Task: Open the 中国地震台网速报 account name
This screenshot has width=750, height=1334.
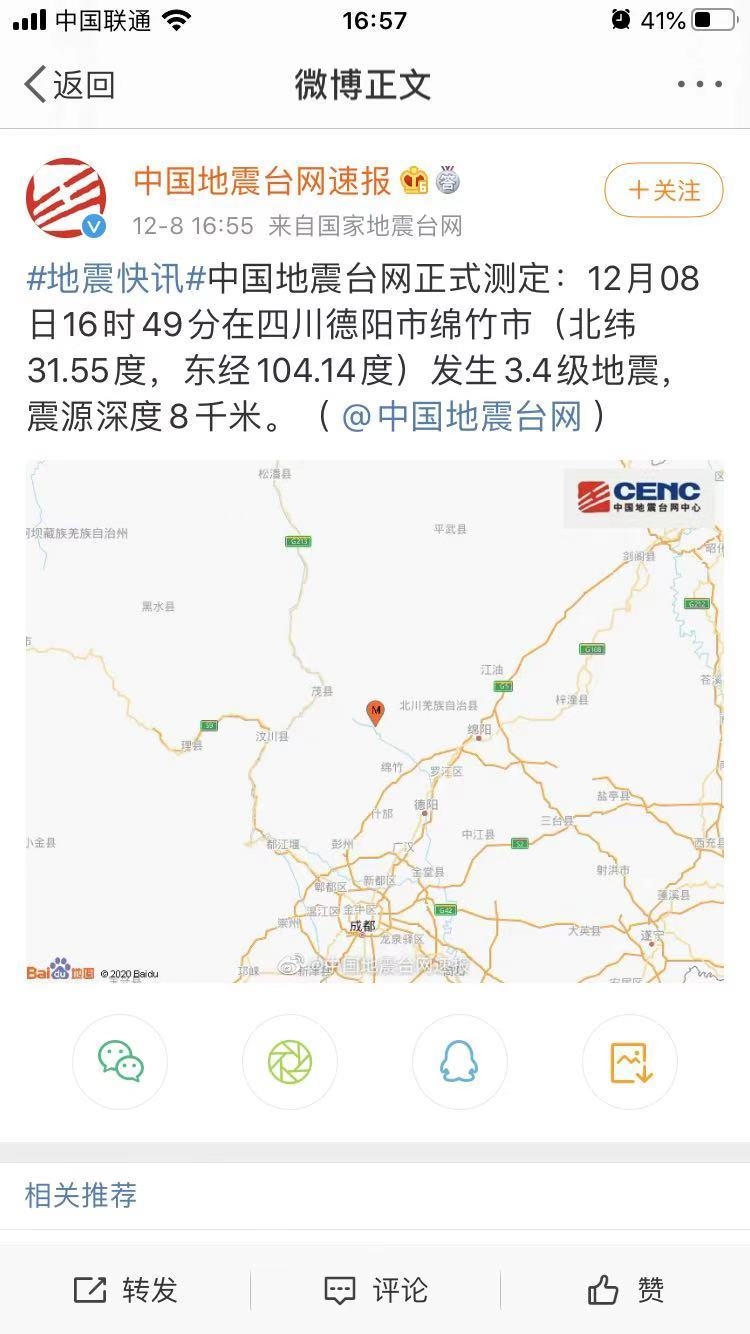Action: pos(262,181)
